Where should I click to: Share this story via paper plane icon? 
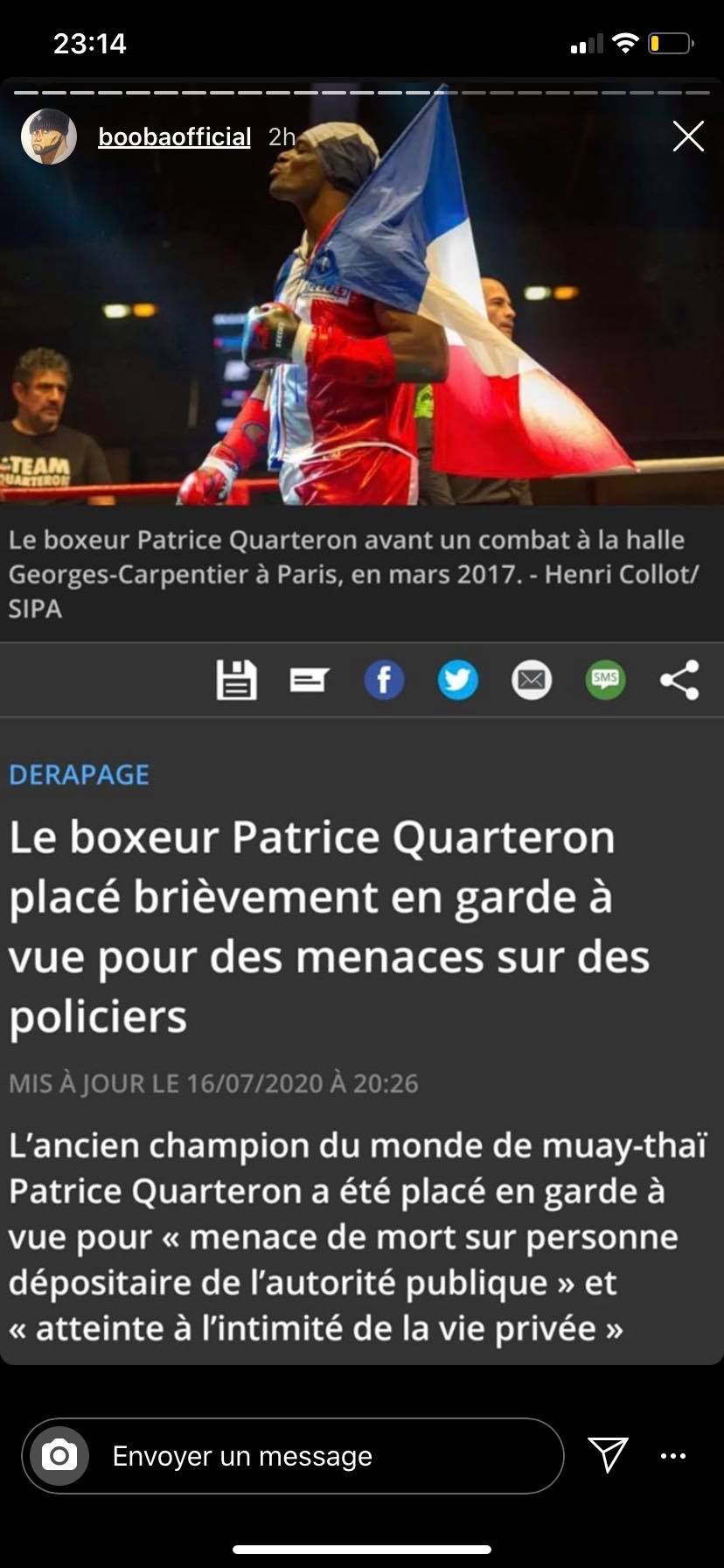(x=608, y=1454)
